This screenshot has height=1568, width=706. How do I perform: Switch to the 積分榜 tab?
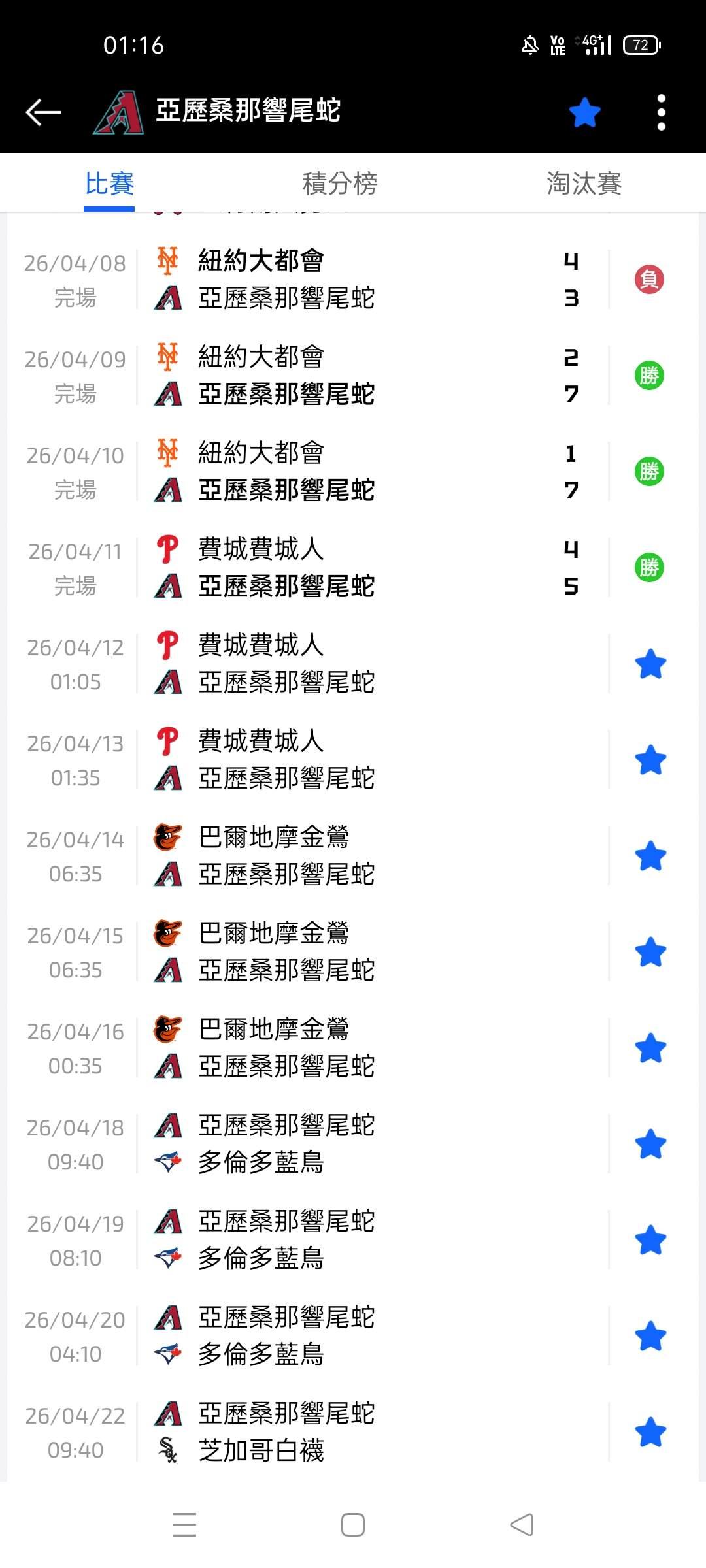[339, 184]
